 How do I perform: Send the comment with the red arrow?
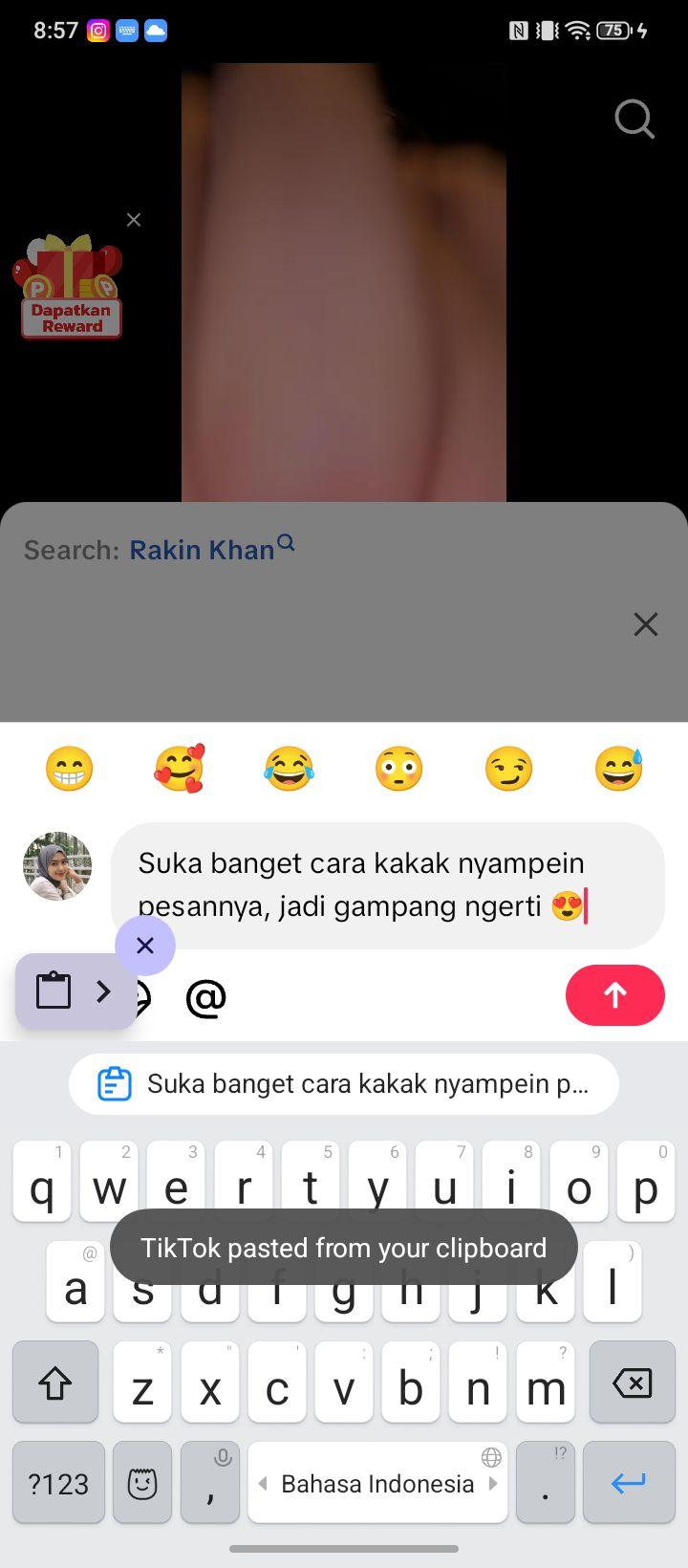point(615,995)
